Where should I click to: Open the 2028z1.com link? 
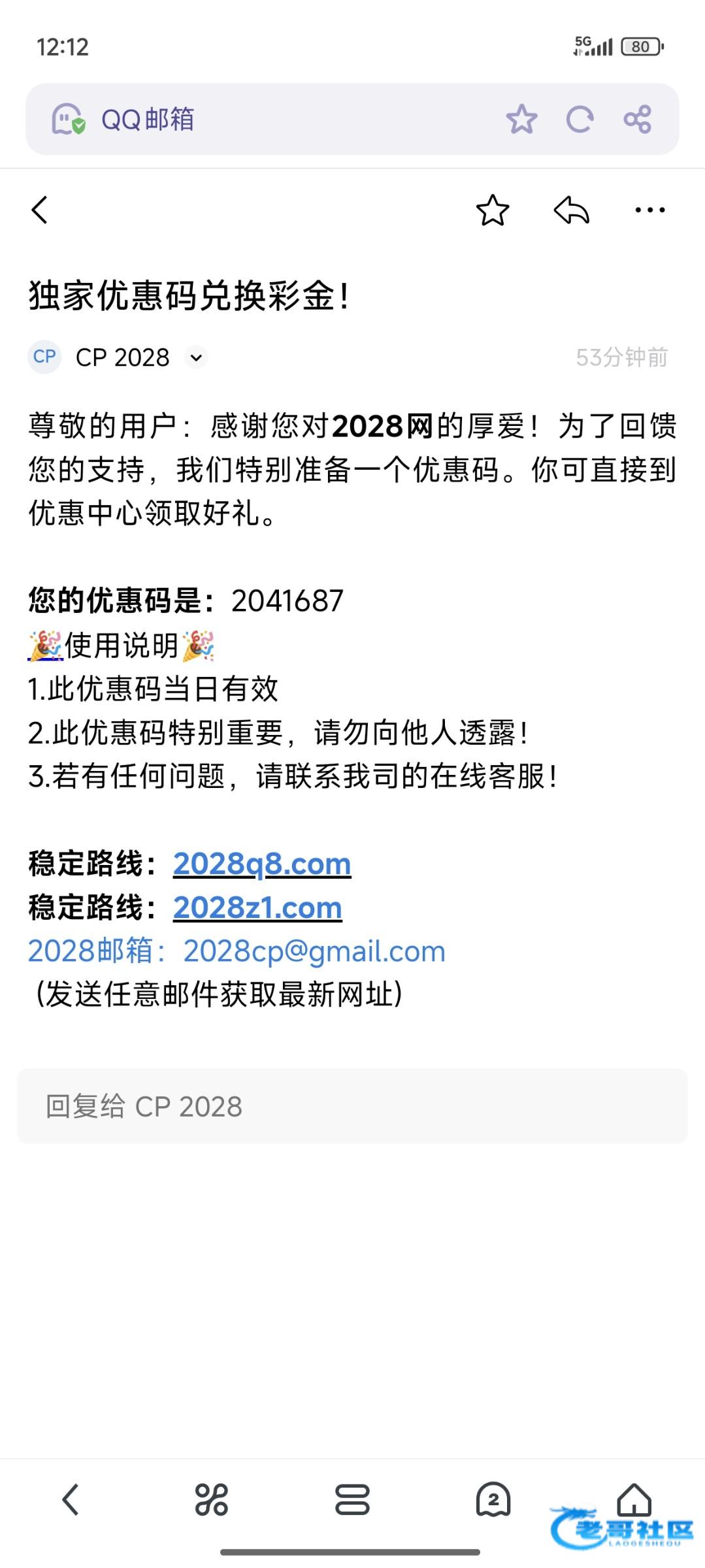(257, 907)
